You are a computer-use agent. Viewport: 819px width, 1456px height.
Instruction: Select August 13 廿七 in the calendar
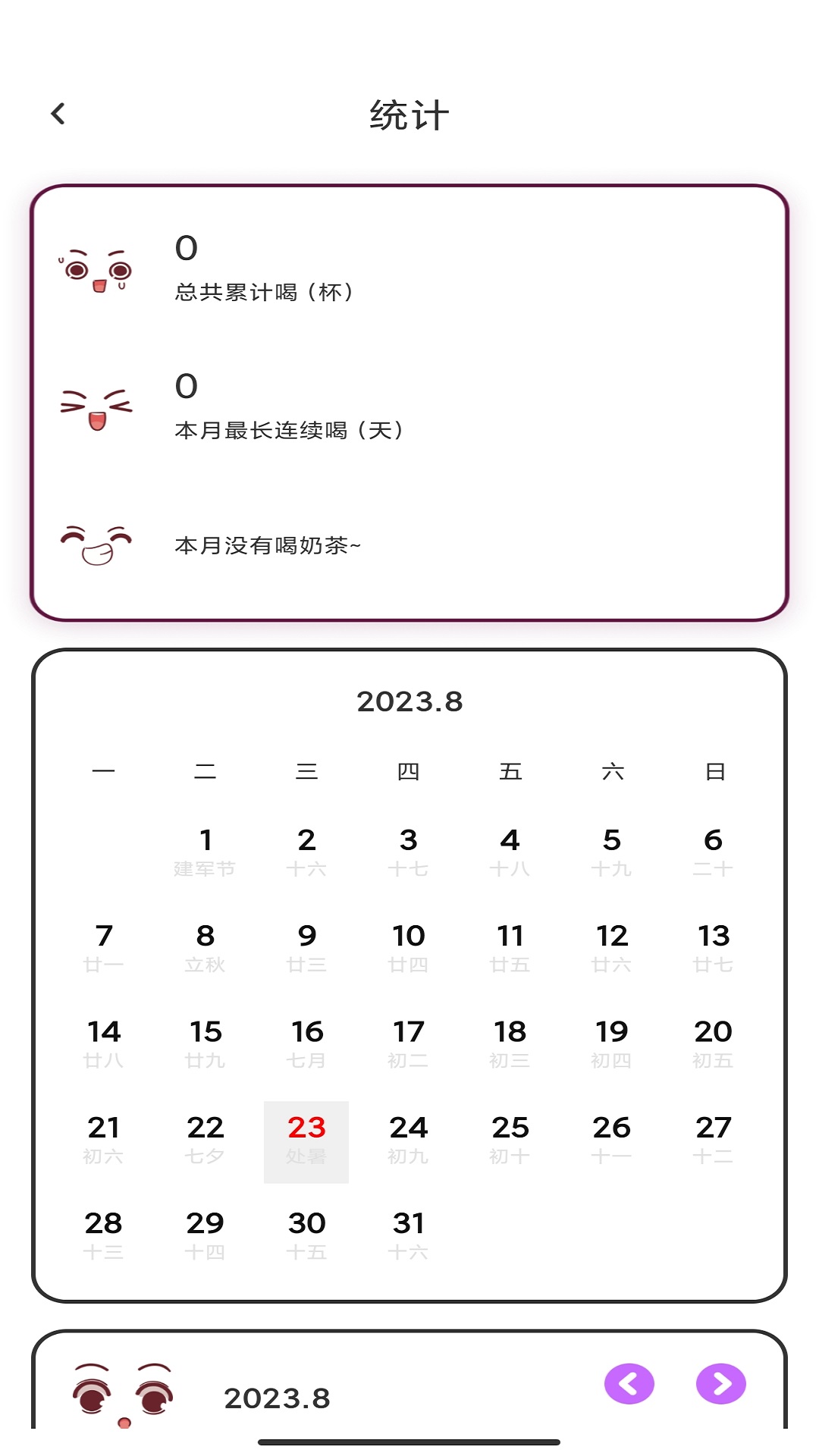point(713,949)
